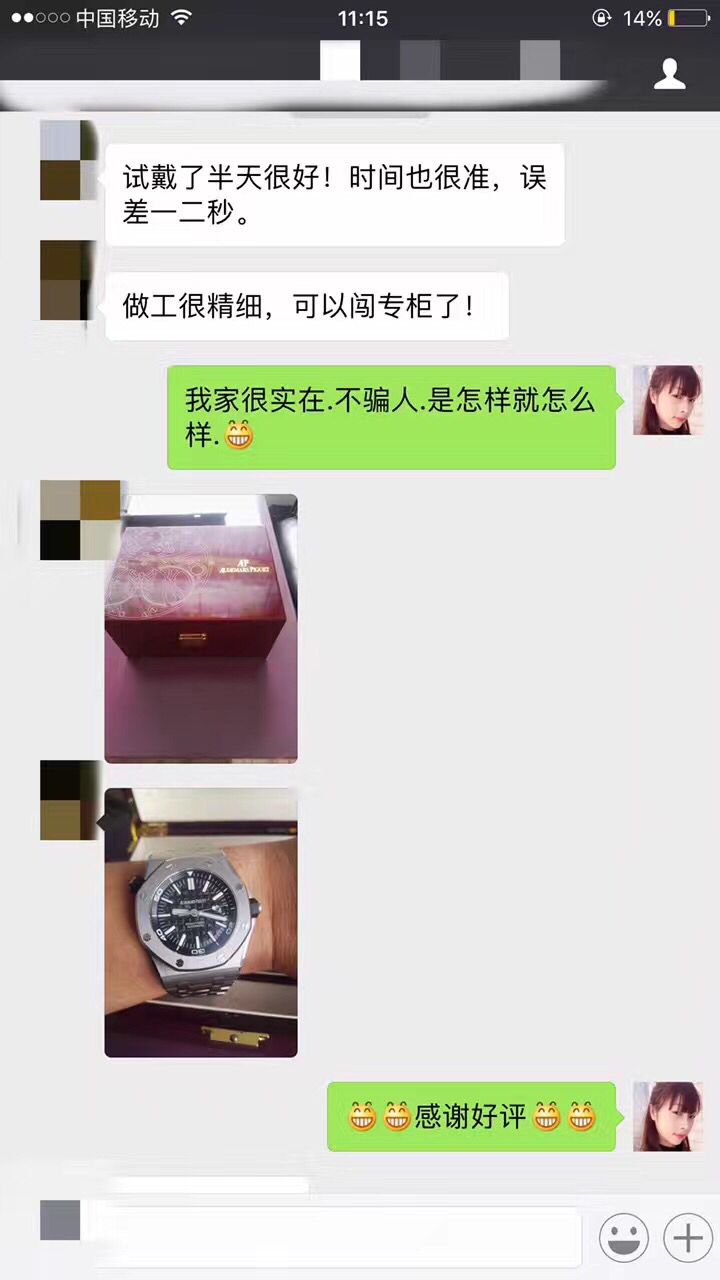Viewport: 720px width, 1280px height.
Task: View the wristwatch photo full screen
Action: (201, 922)
